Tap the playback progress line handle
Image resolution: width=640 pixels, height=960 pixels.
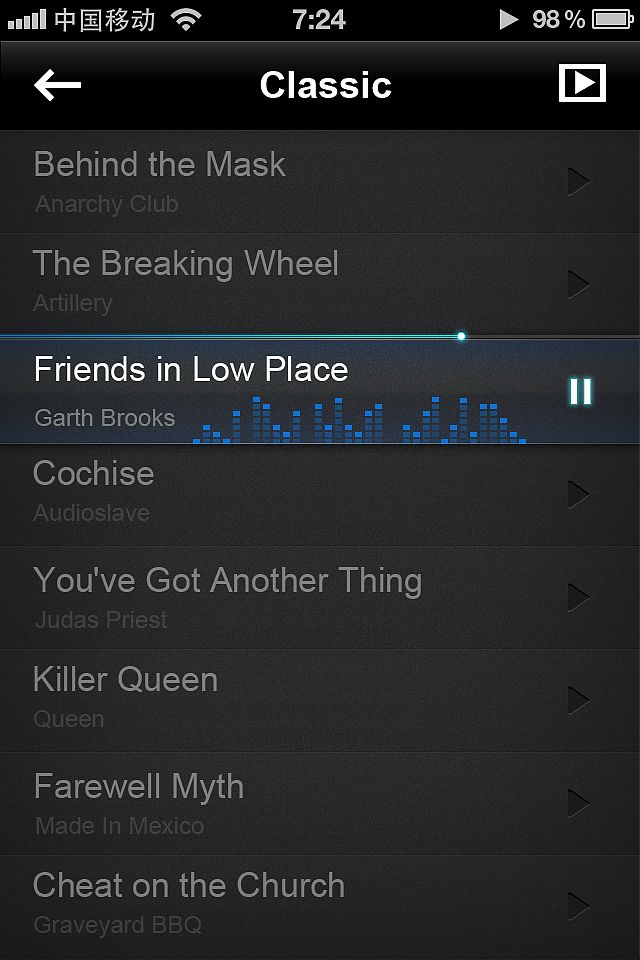461,336
